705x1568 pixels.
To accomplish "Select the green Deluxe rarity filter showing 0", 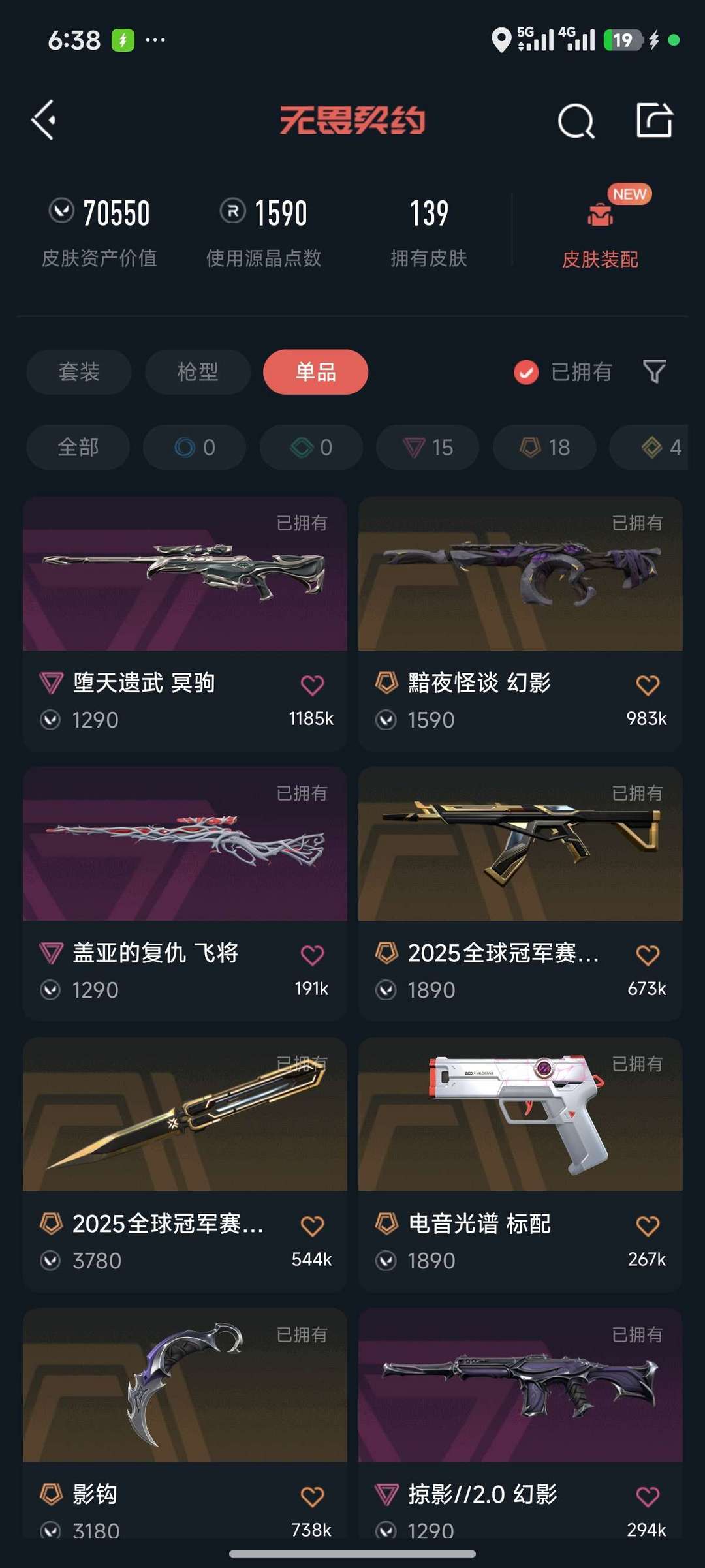I will pyautogui.click(x=311, y=448).
